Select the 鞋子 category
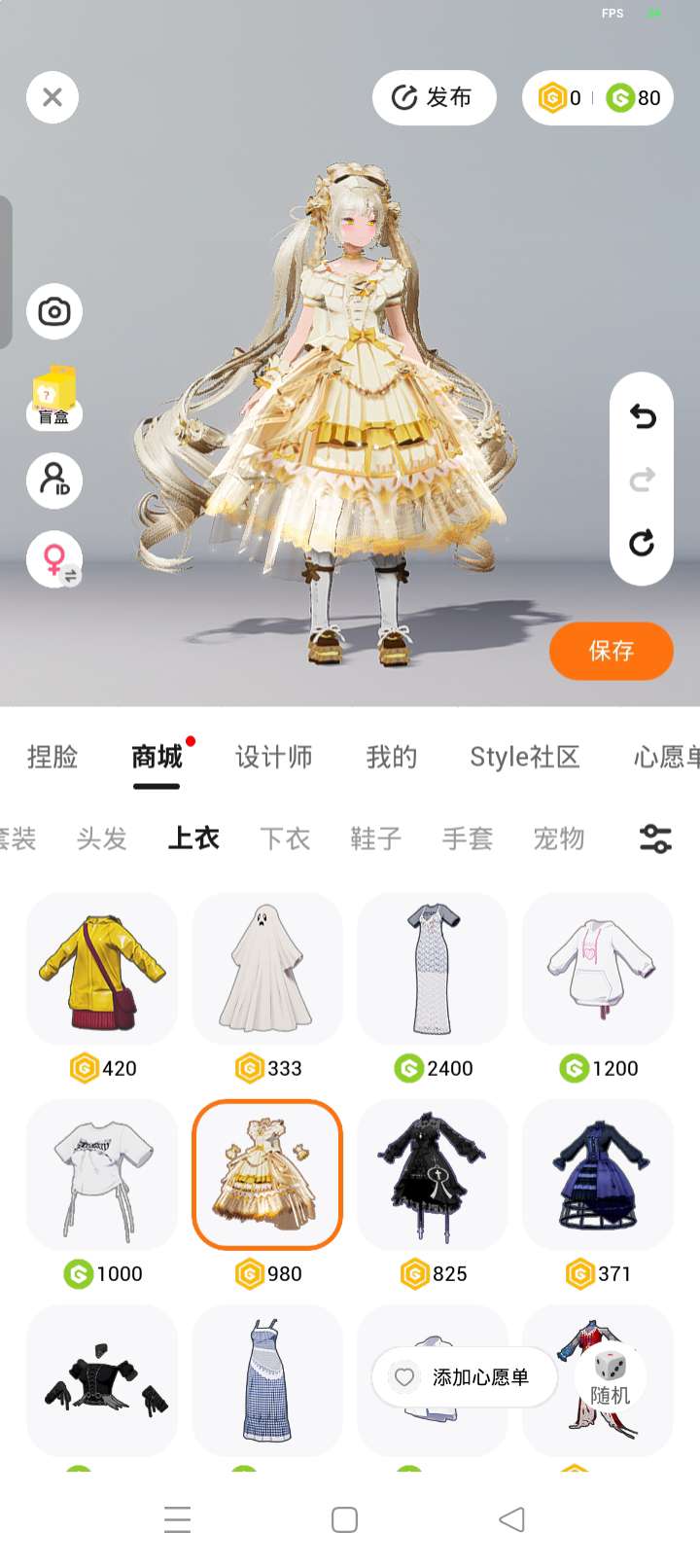This screenshot has height=1568, width=700. point(376,837)
